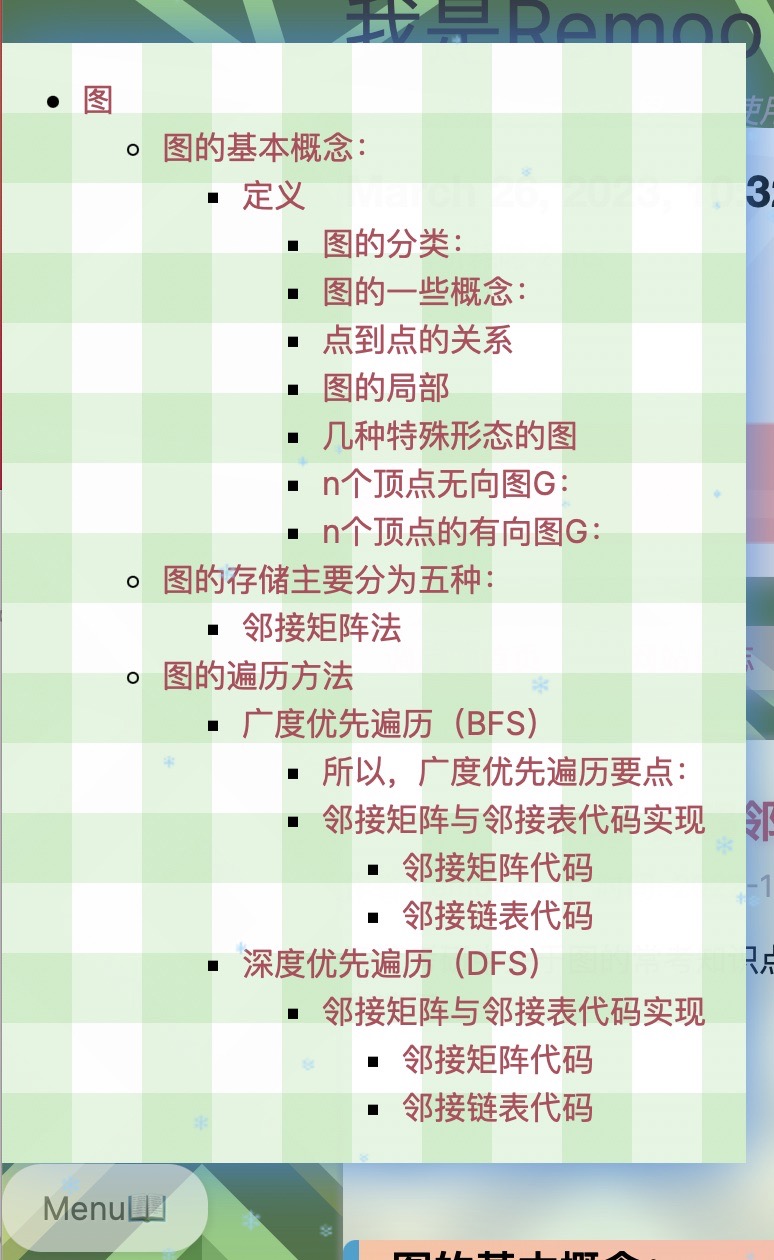The height and width of the screenshot is (1260, 774).
Task: Jump to the top-level 图 section
Action: 98,100
